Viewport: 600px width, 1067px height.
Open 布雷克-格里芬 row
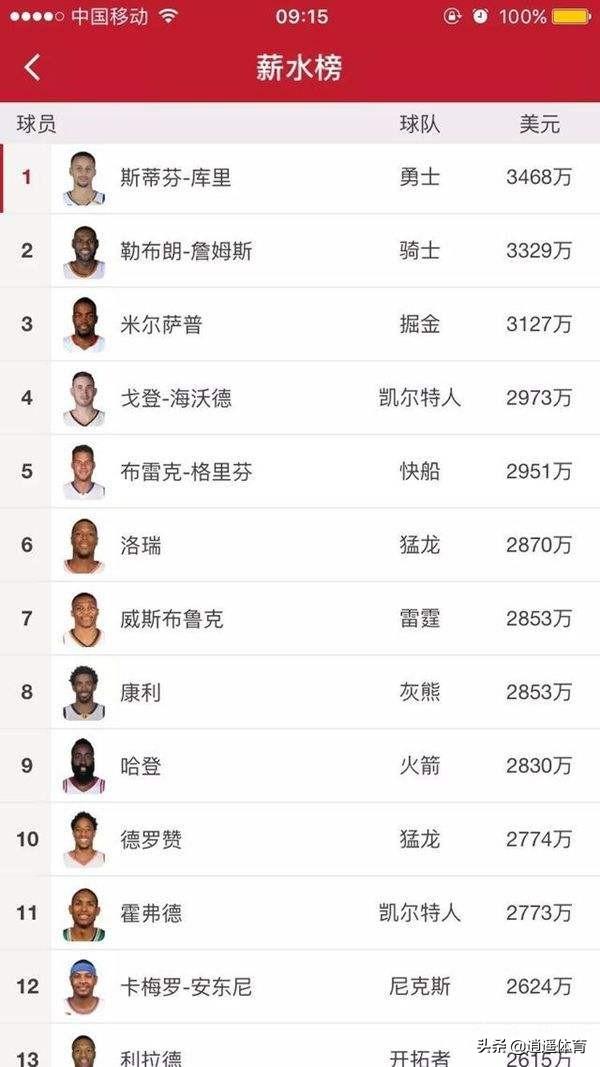[186, 471]
